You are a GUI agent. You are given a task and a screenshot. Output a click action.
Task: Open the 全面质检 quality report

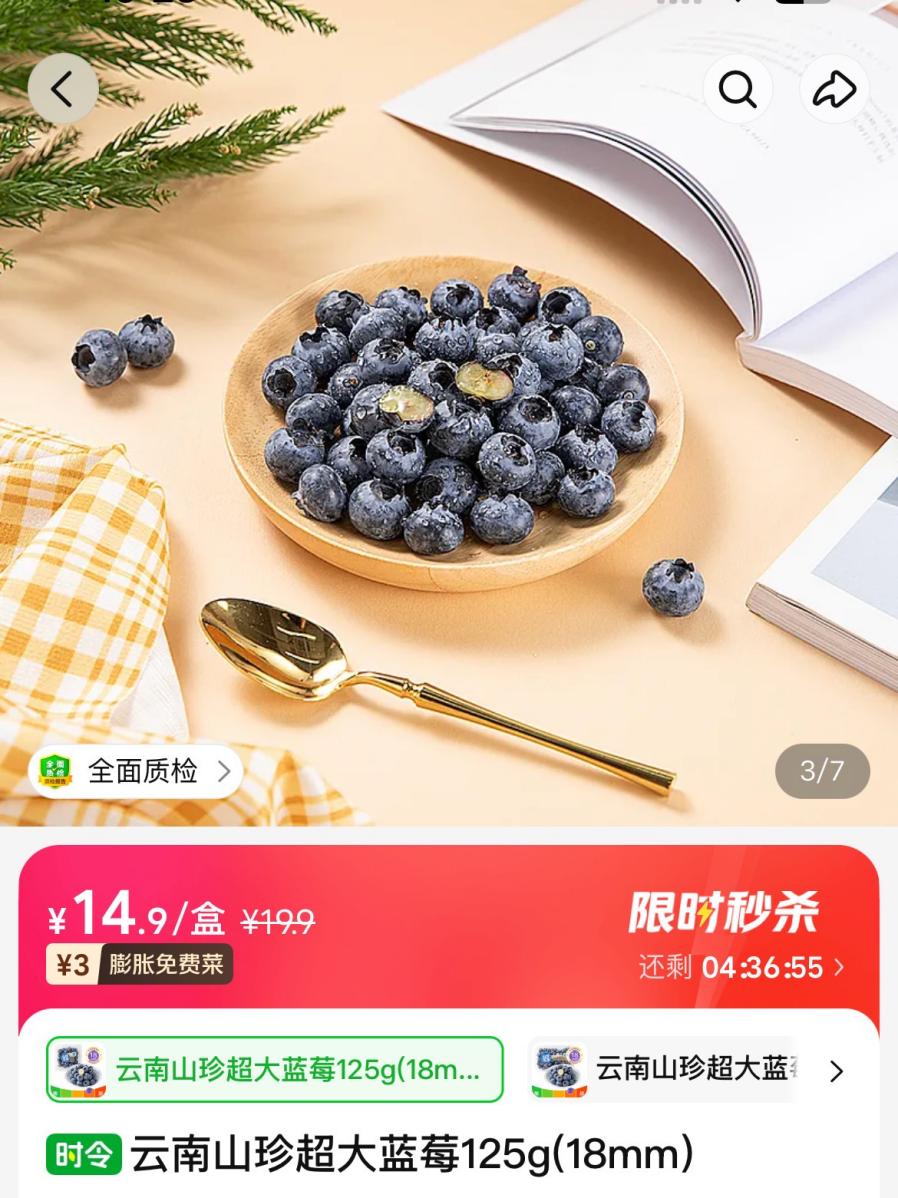[137, 771]
